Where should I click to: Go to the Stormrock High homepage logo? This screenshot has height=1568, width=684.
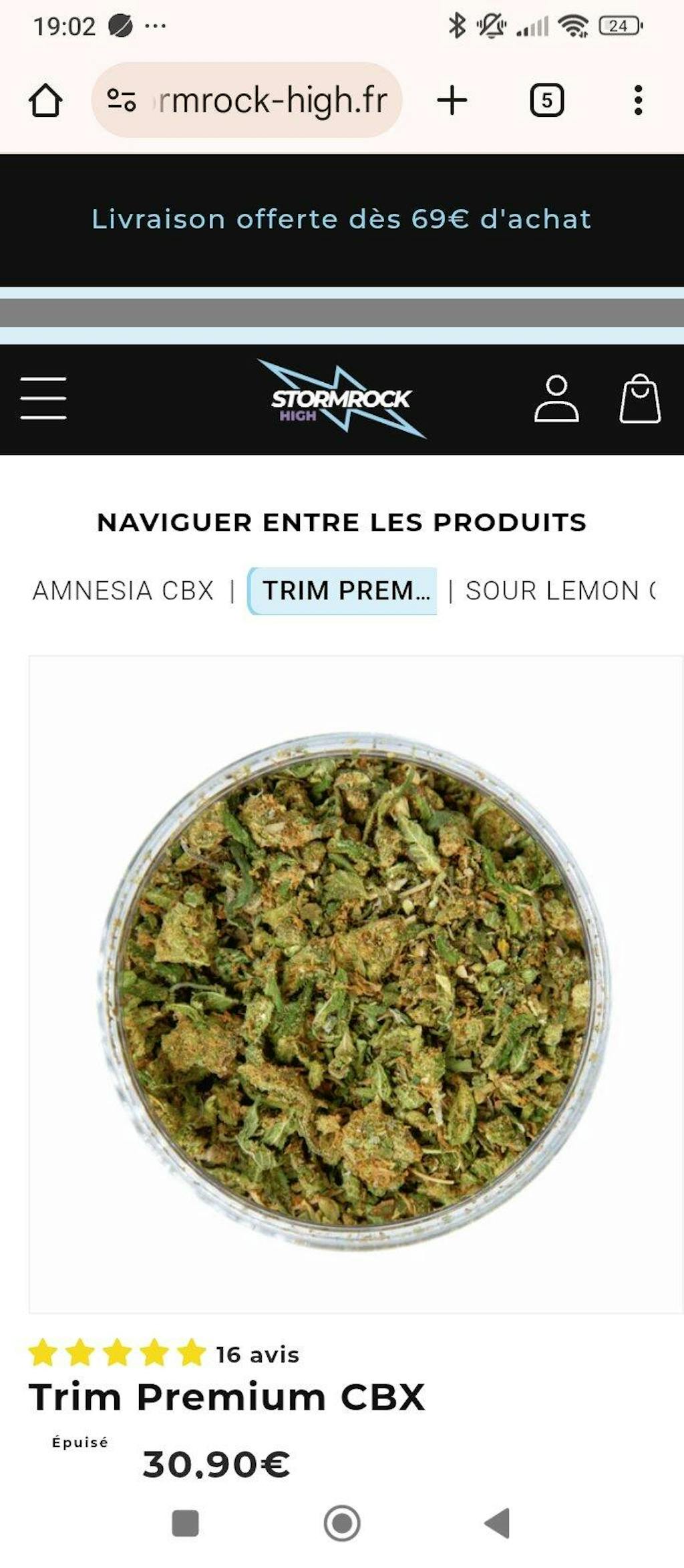click(341, 400)
